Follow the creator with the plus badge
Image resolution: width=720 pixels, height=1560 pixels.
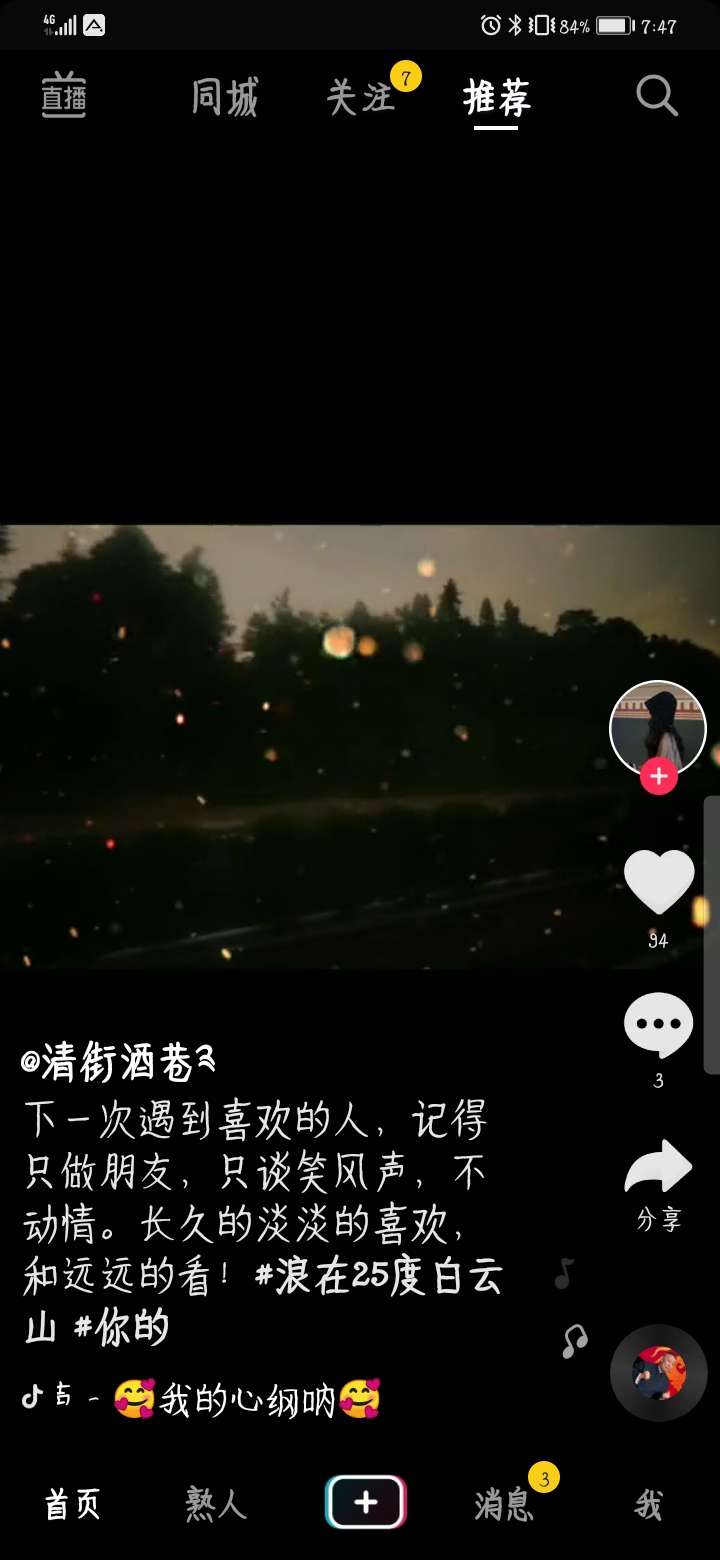(x=658, y=776)
